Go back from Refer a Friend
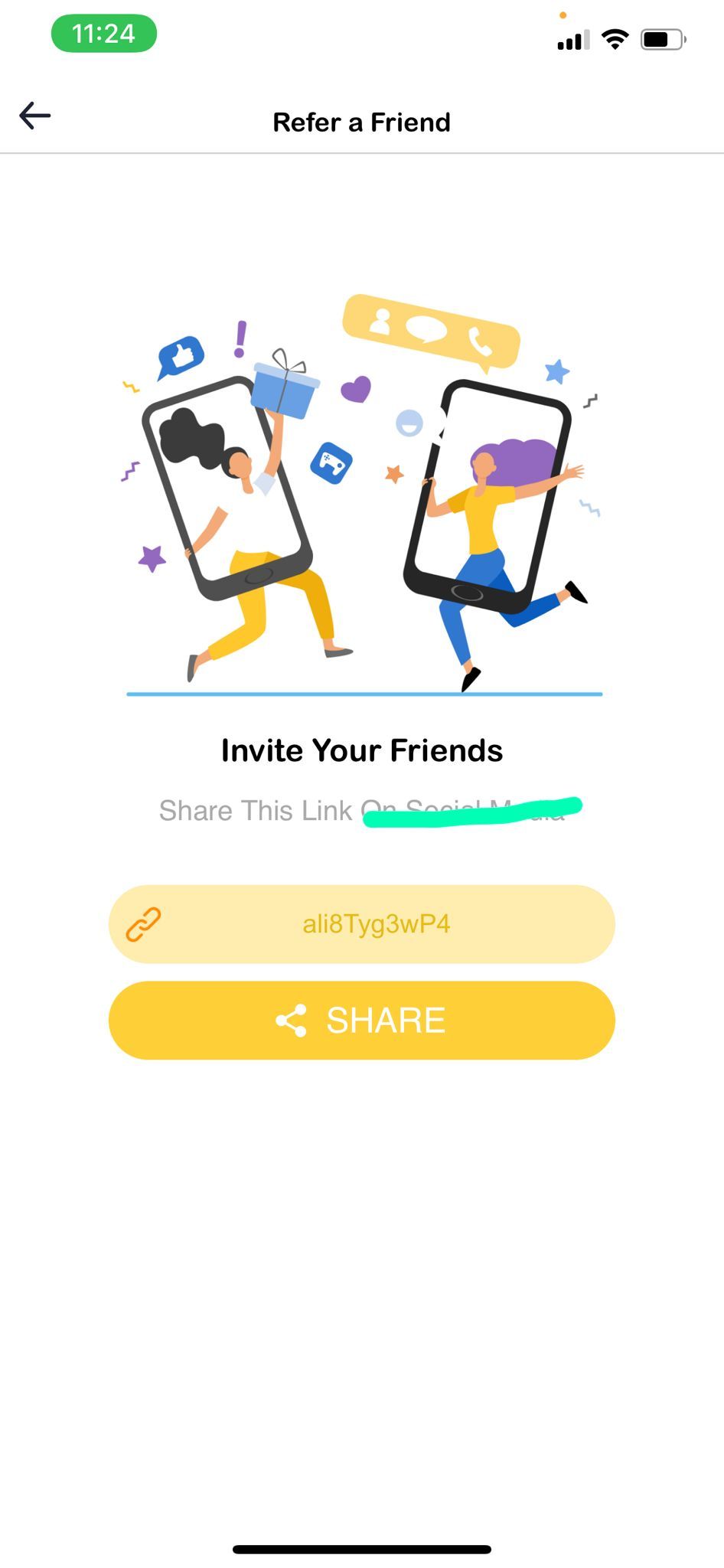 (x=35, y=116)
